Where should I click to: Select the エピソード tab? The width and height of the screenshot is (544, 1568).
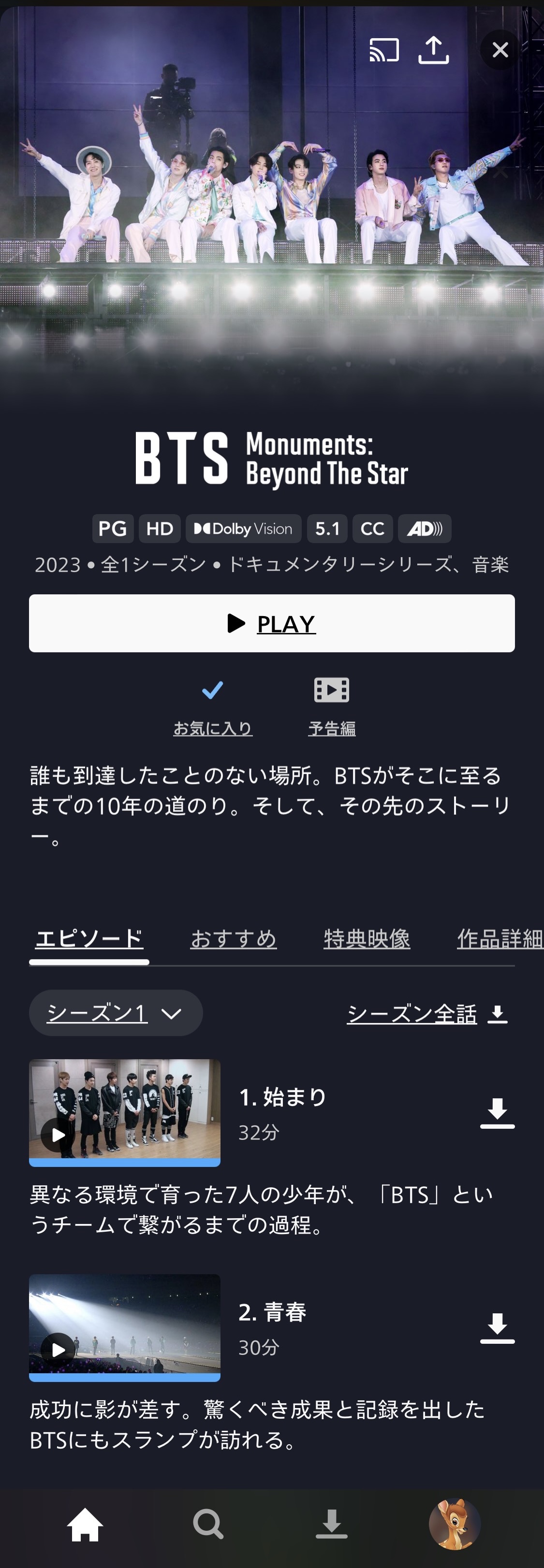(x=89, y=938)
